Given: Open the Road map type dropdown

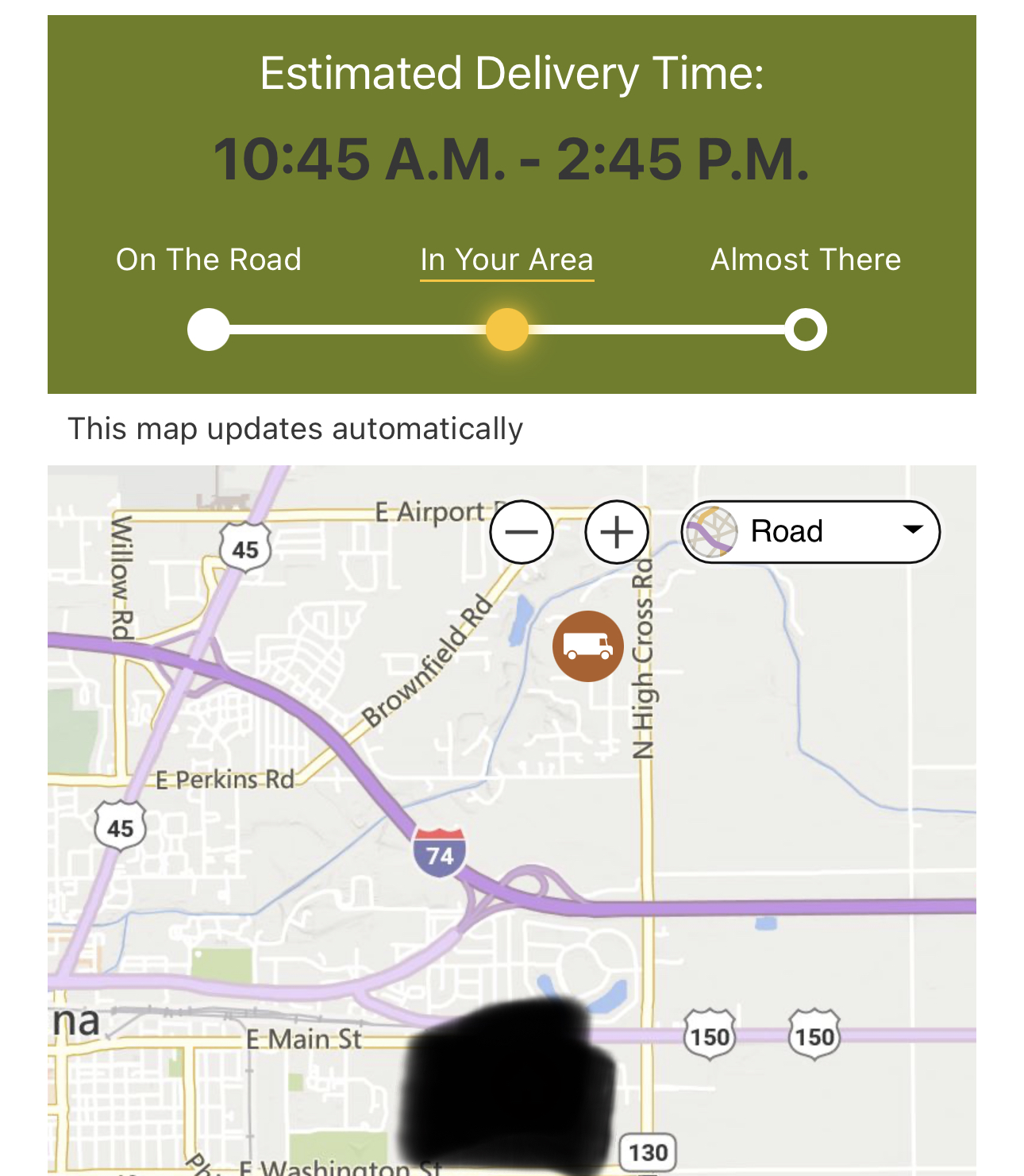Looking at the screenshot, I should (810, 532).
